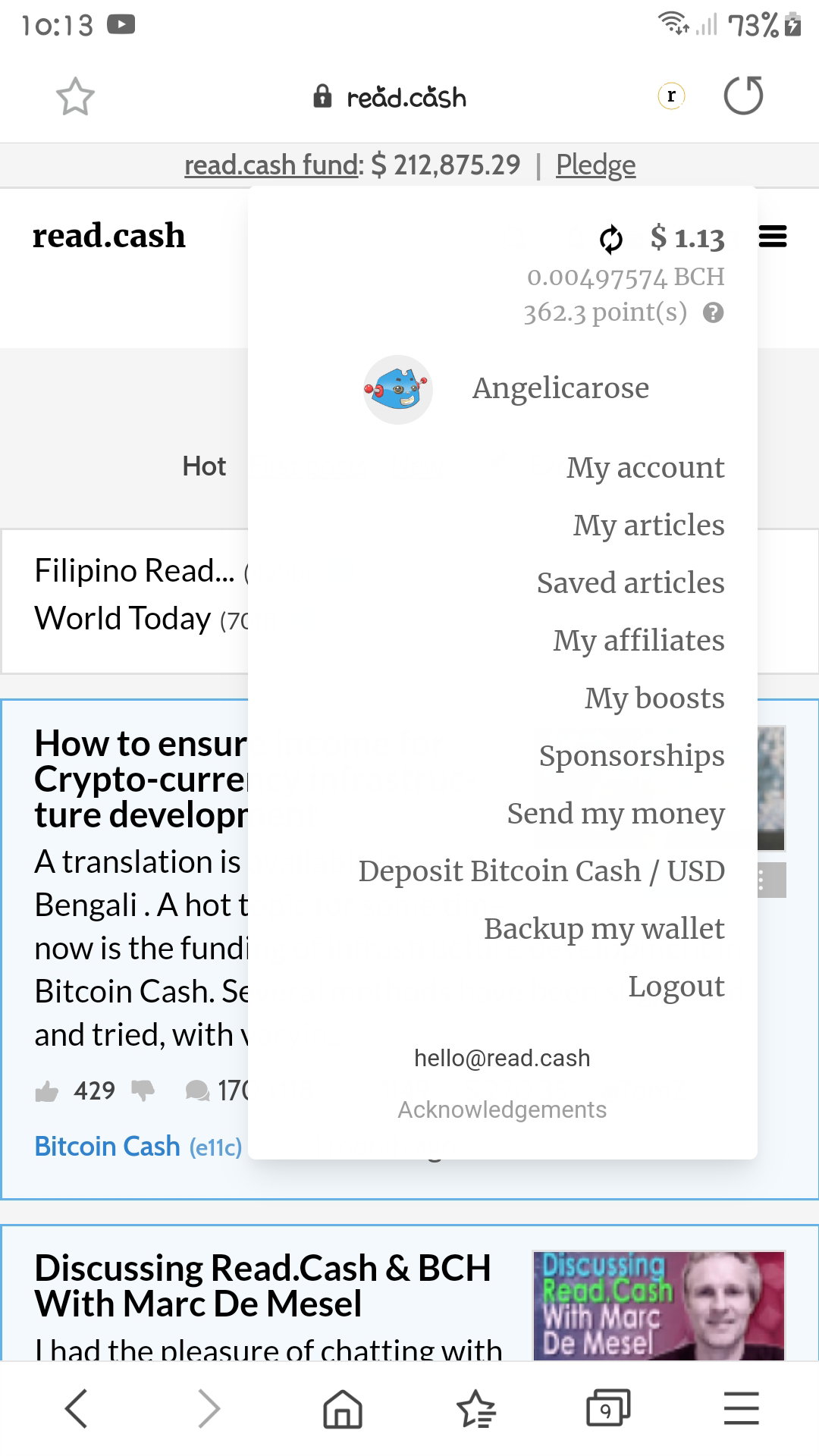Open the Acknowledgements link

(x=502, y=1109)
